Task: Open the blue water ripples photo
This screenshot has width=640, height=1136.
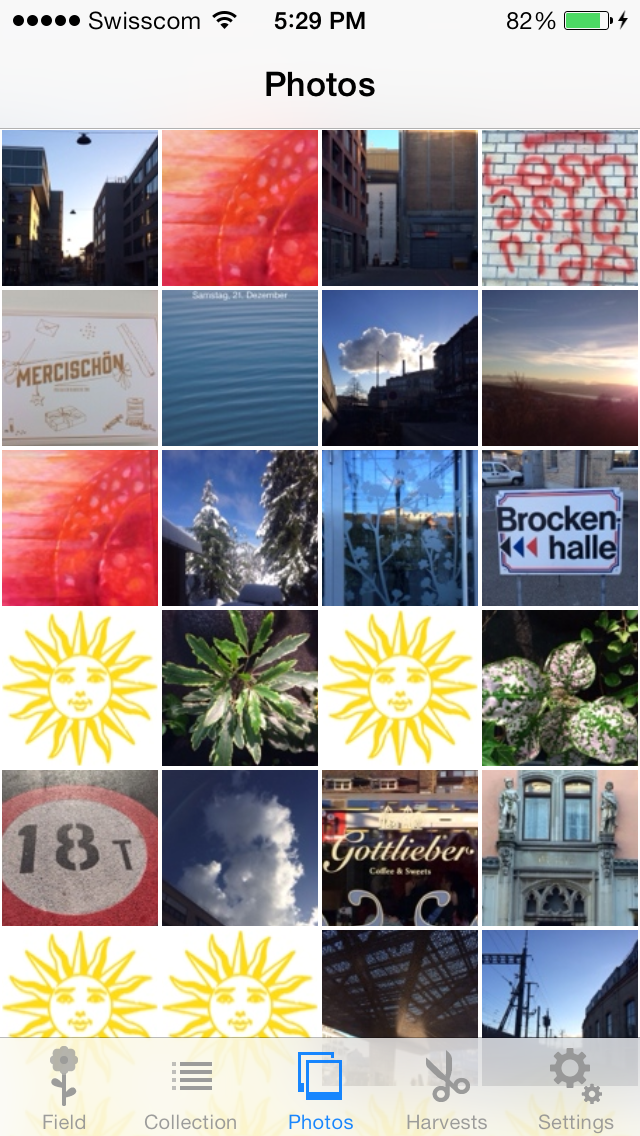Action: point(240,368)
